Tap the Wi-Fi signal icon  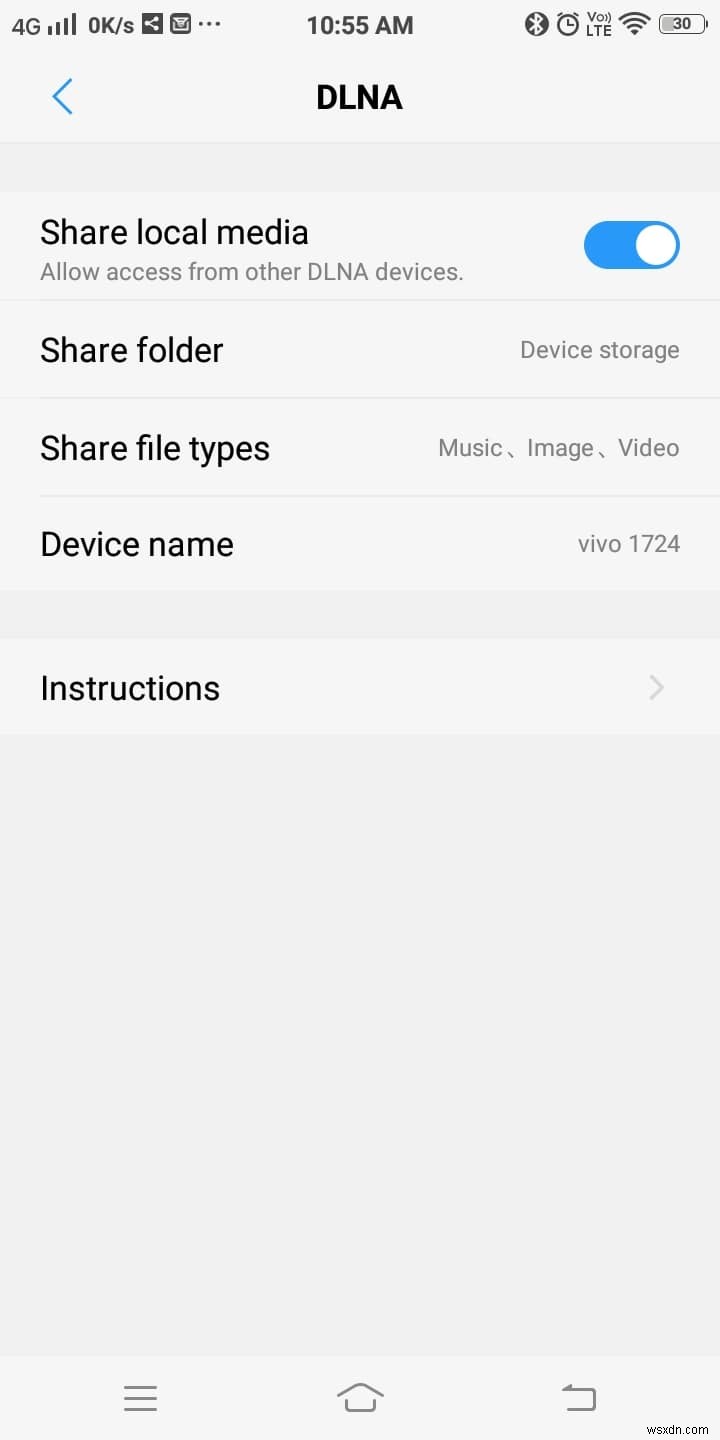point(634,25)
